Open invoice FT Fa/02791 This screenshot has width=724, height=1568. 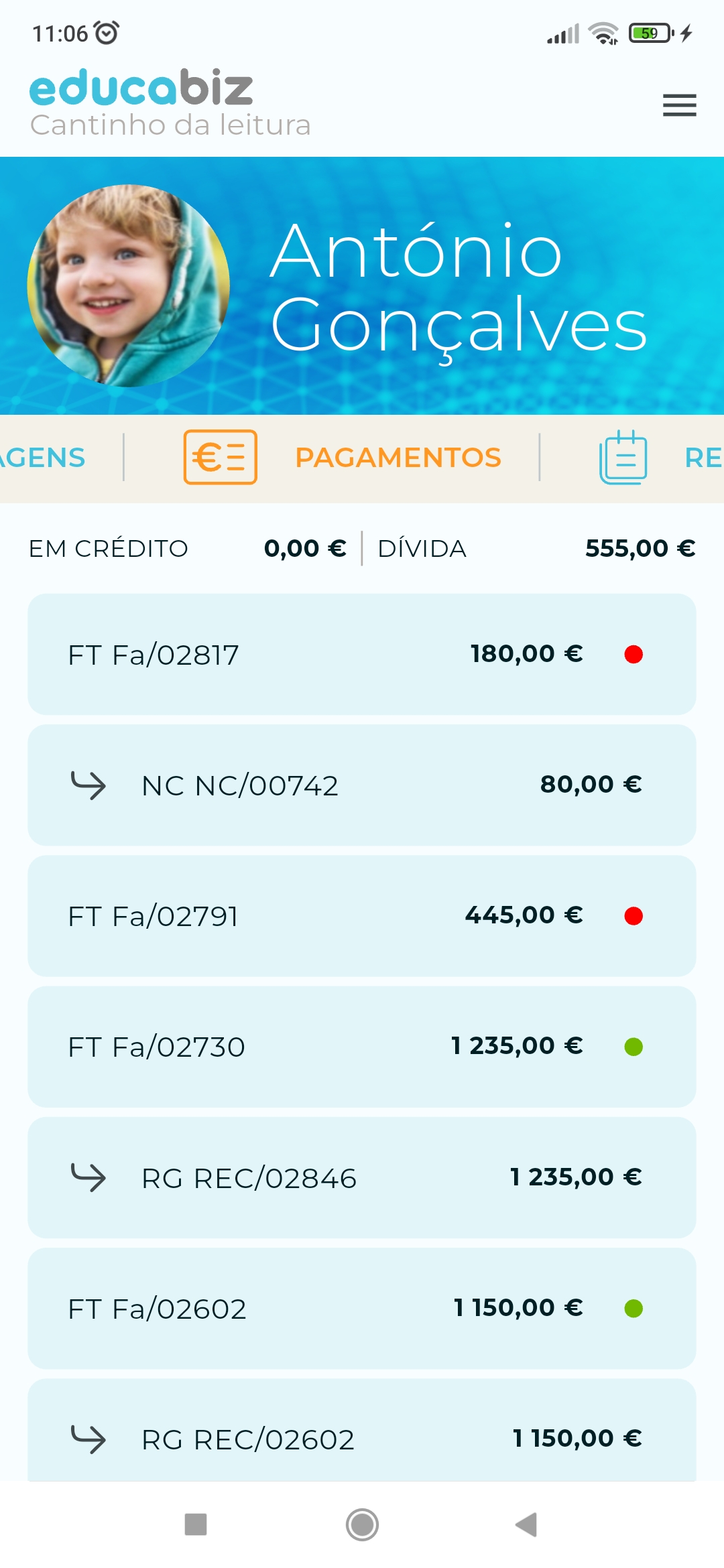(362, 915)
